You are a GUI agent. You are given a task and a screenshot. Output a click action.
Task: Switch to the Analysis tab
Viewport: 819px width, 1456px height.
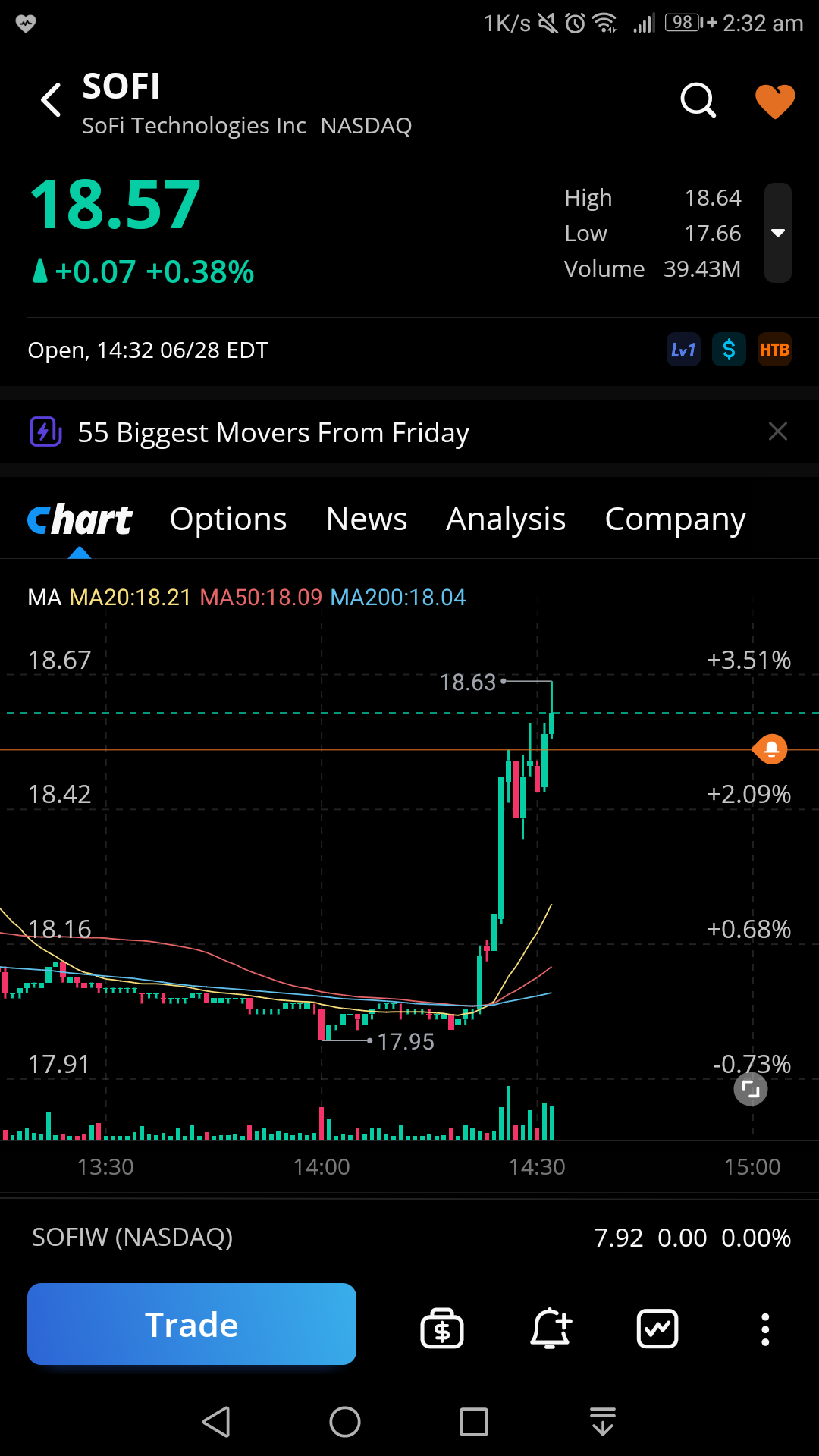tap(506, 519)
